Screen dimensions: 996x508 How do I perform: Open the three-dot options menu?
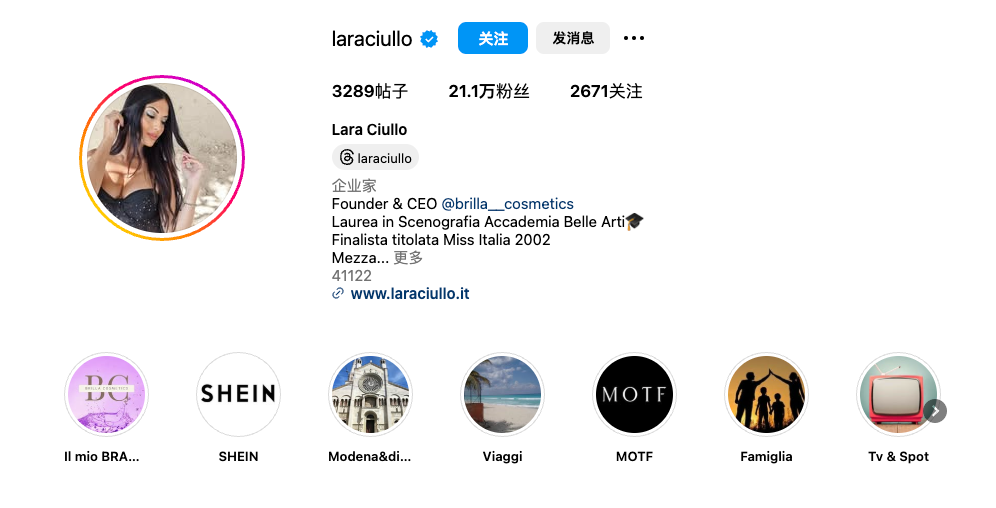(634, 39)
